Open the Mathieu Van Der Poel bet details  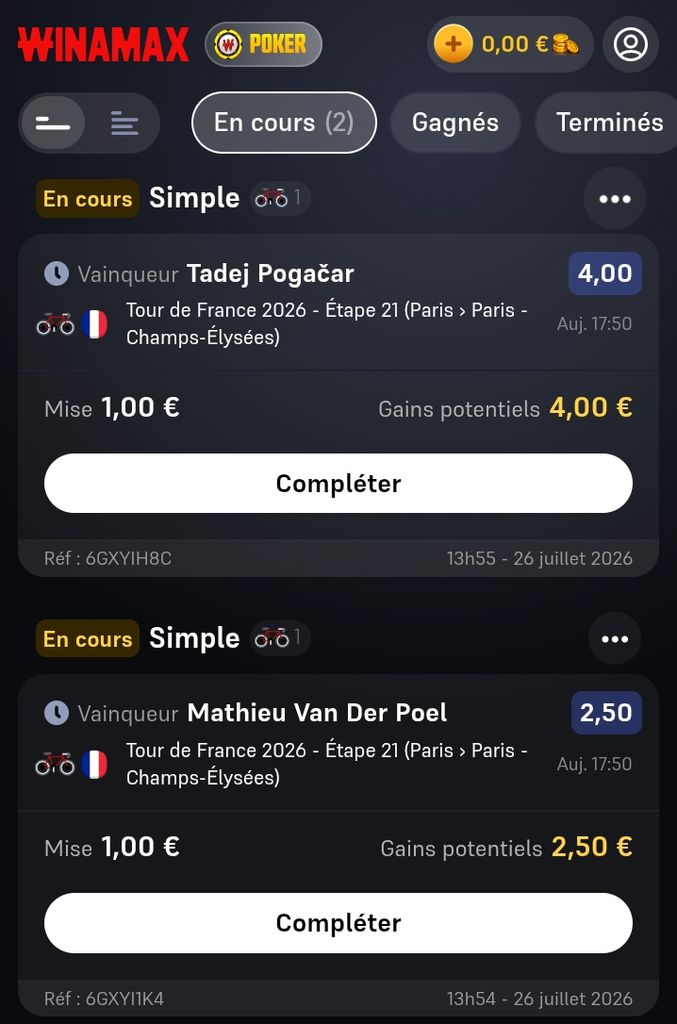(338, 743)
